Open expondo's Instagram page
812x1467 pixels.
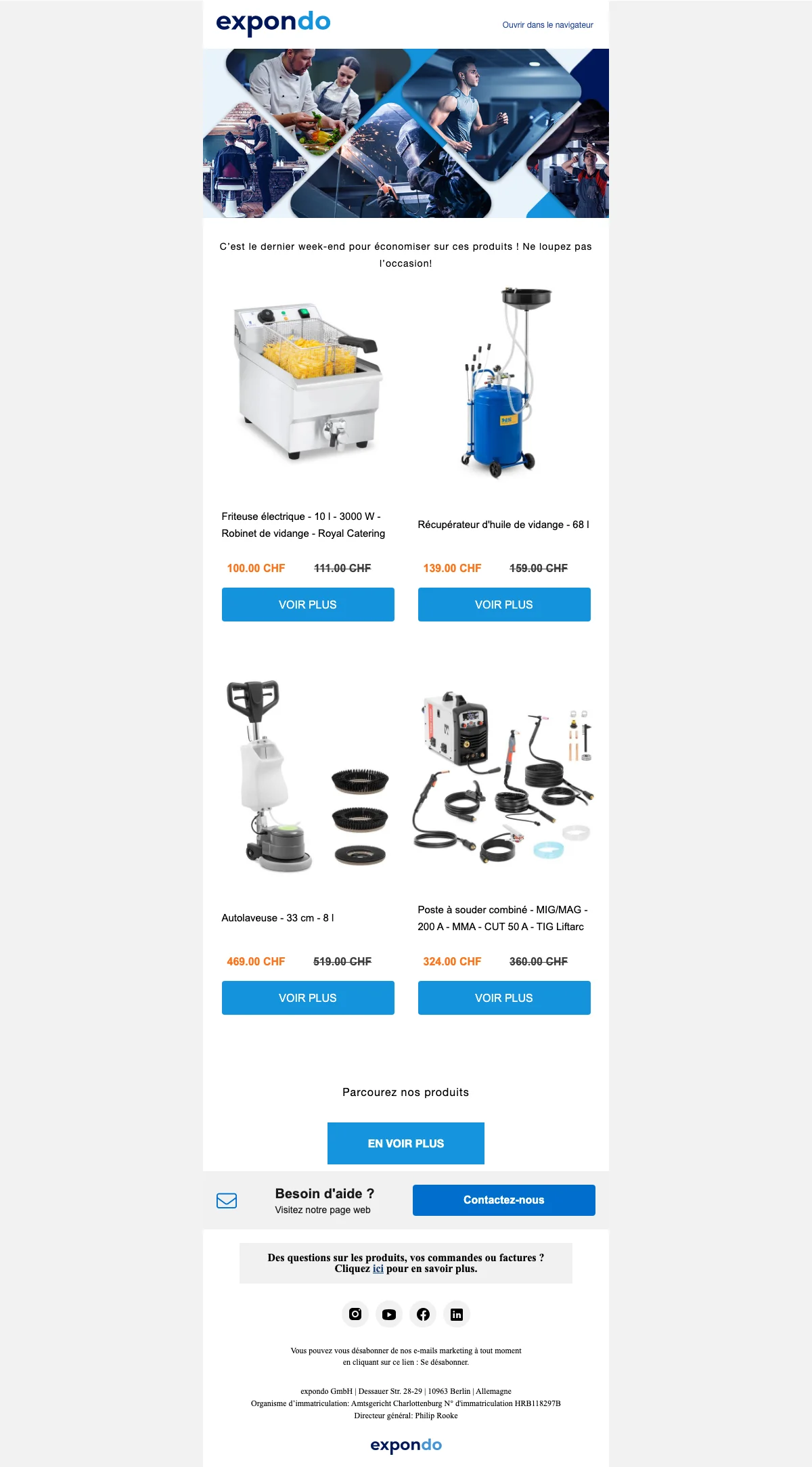click(x=355, y=1314)
